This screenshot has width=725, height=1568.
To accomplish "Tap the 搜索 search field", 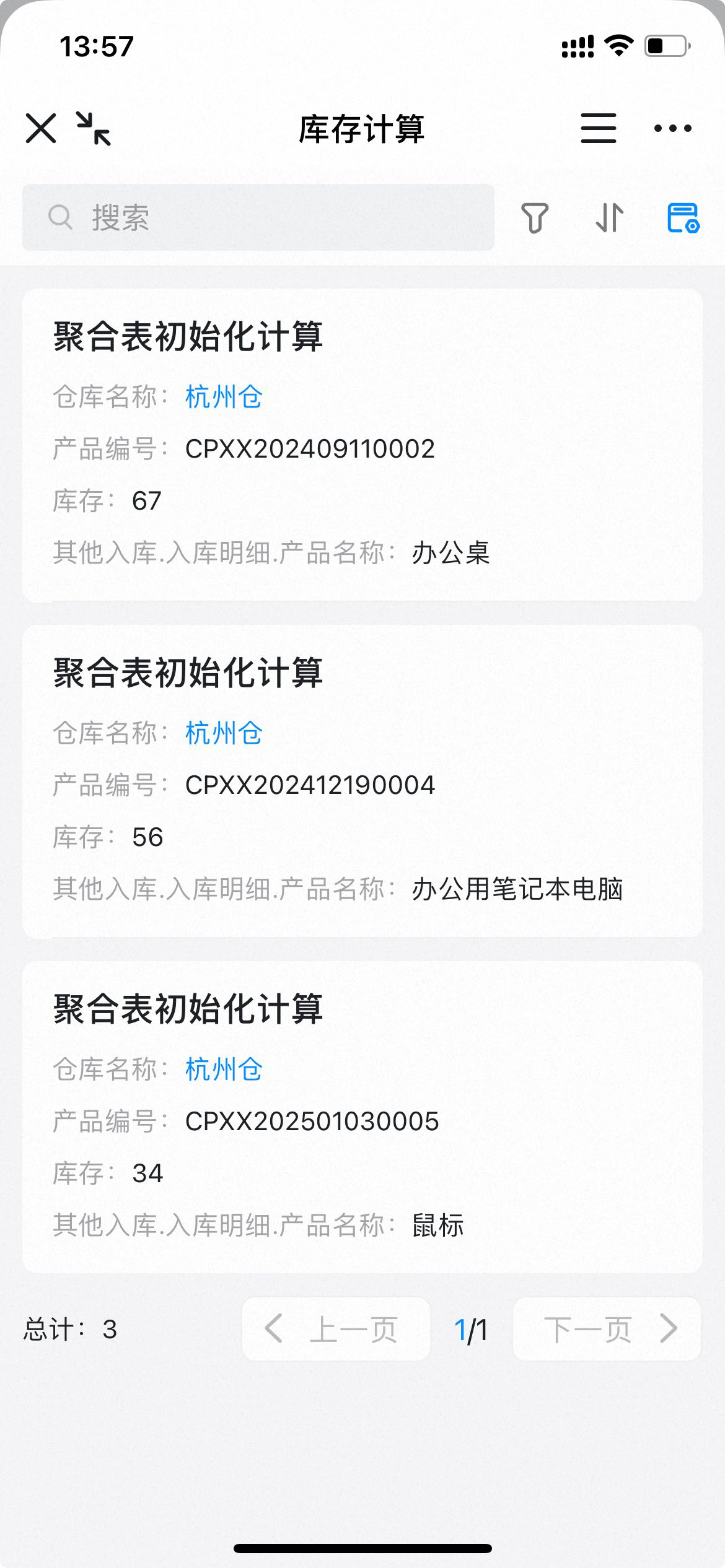I will 258,217.
